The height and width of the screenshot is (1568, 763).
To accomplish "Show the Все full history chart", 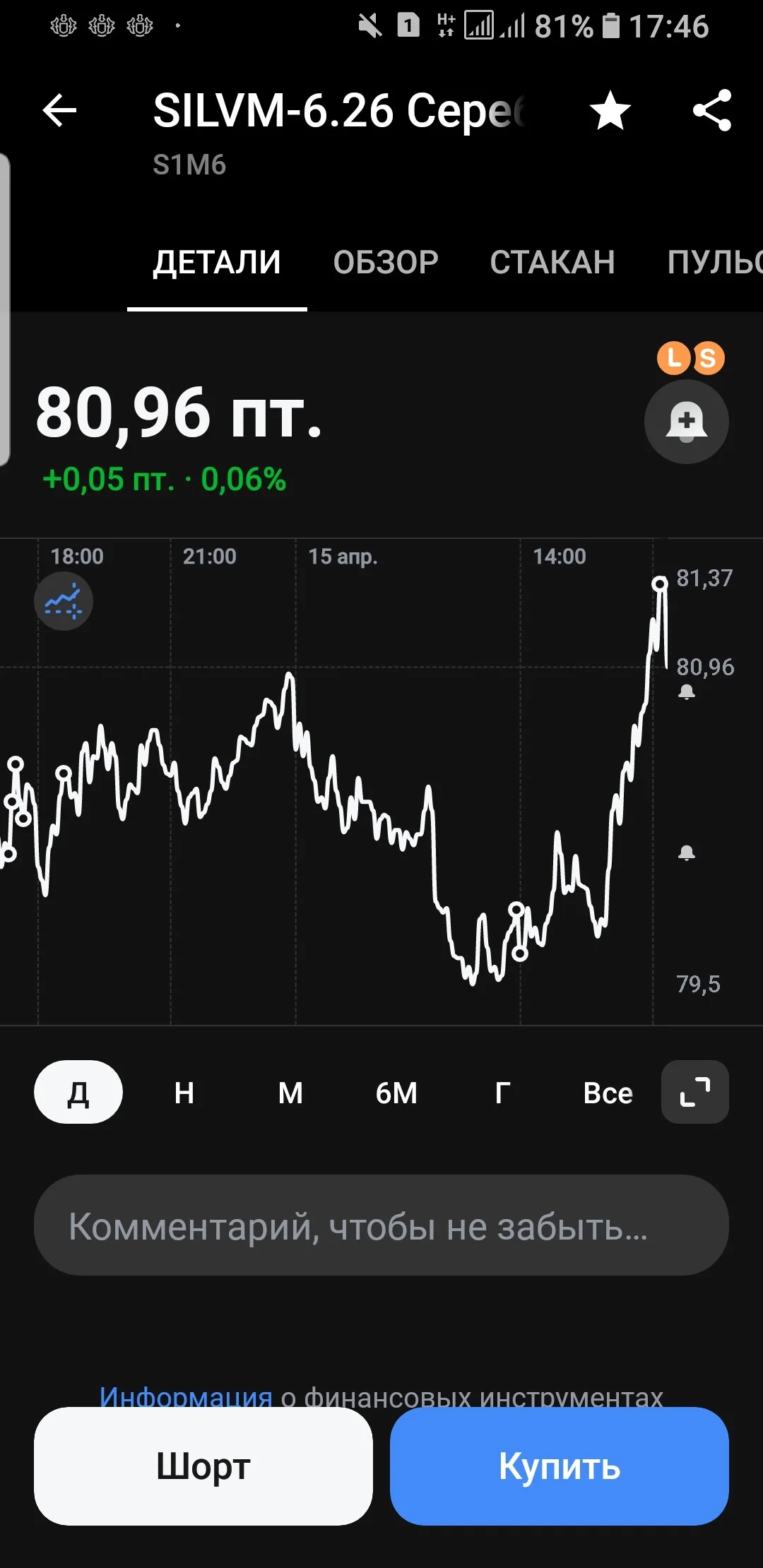I will tap(608, 1093).
